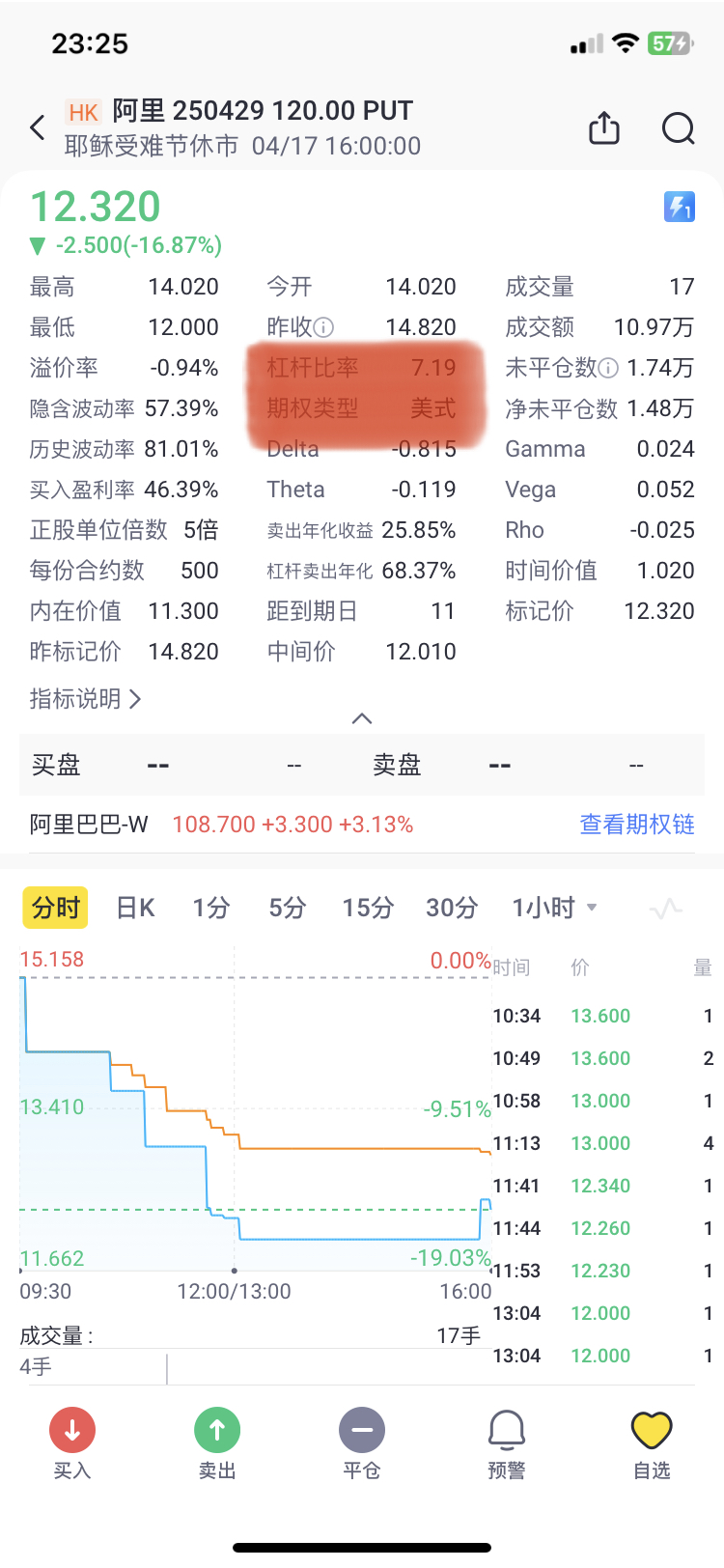The width and height of the screenshot is (724, 1568).
Task: Switch chart to 1分 interval
Action: 210,908
